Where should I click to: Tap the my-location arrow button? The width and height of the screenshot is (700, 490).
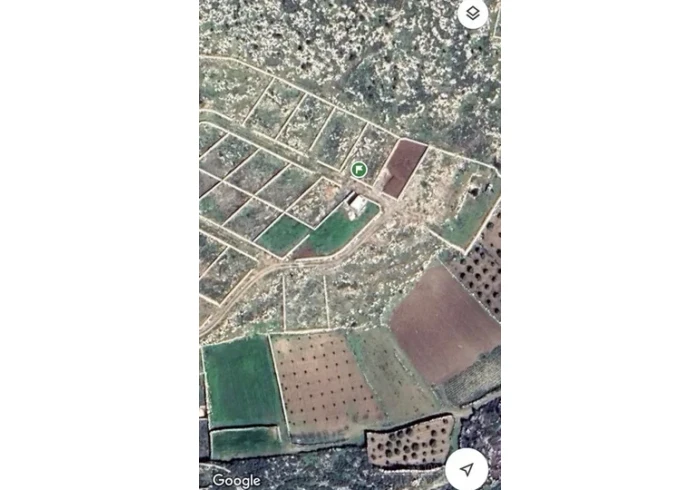tap(466, 469)
